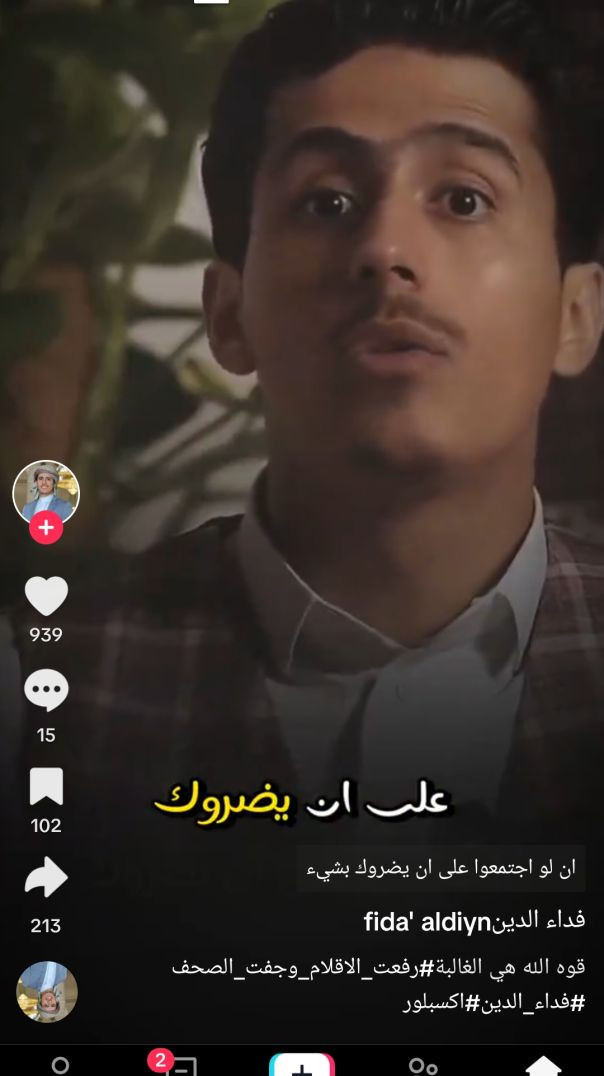Open the username fida' aldiyn

pos(475,920)
